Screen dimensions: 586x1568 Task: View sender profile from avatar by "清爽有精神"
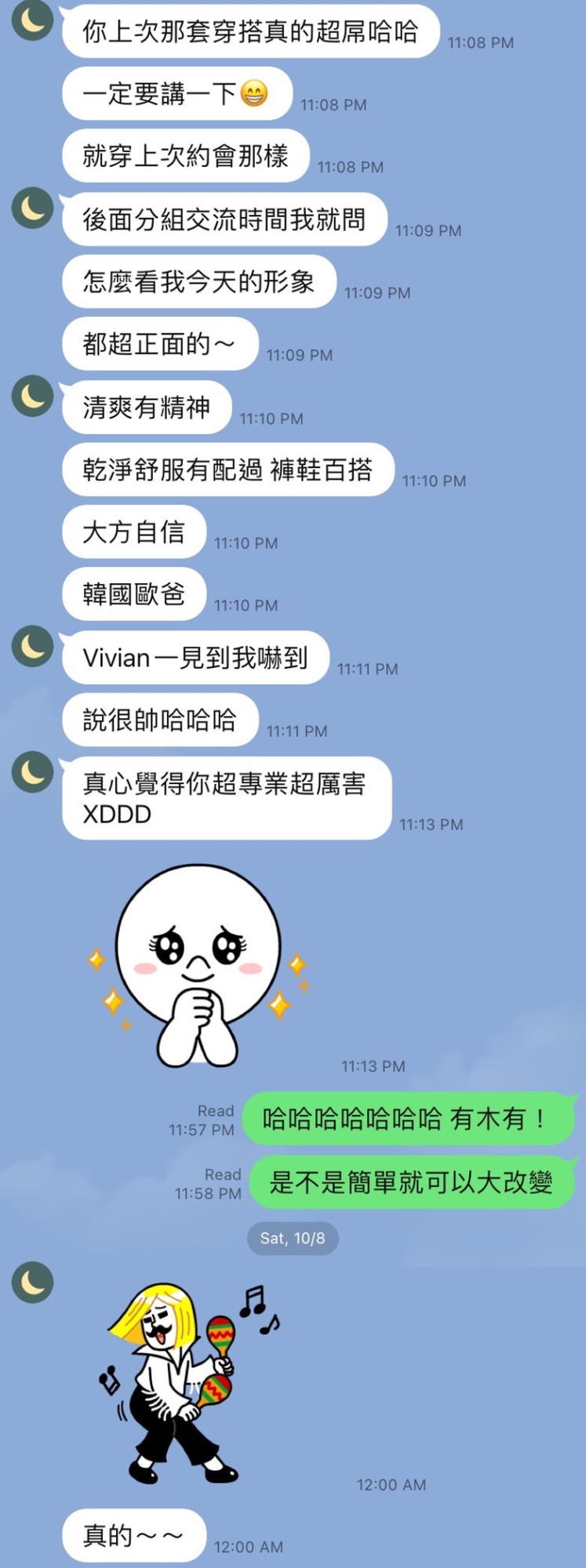(x=32, y=395)
